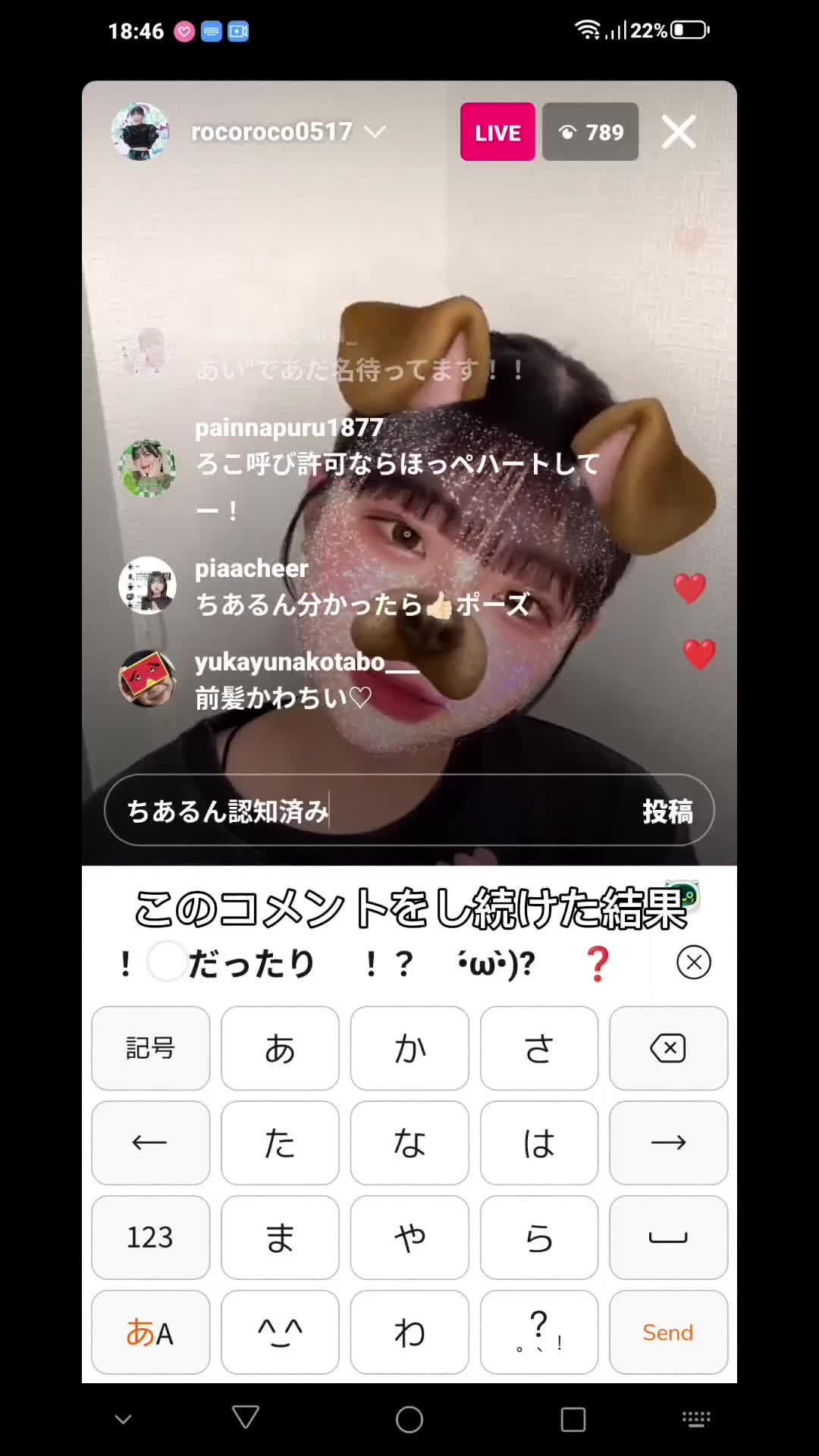The width and height of the screenshot is (819, 1456).
Task: Hit the backspace key on the keyboard
Action: [x=668, y=1048]
